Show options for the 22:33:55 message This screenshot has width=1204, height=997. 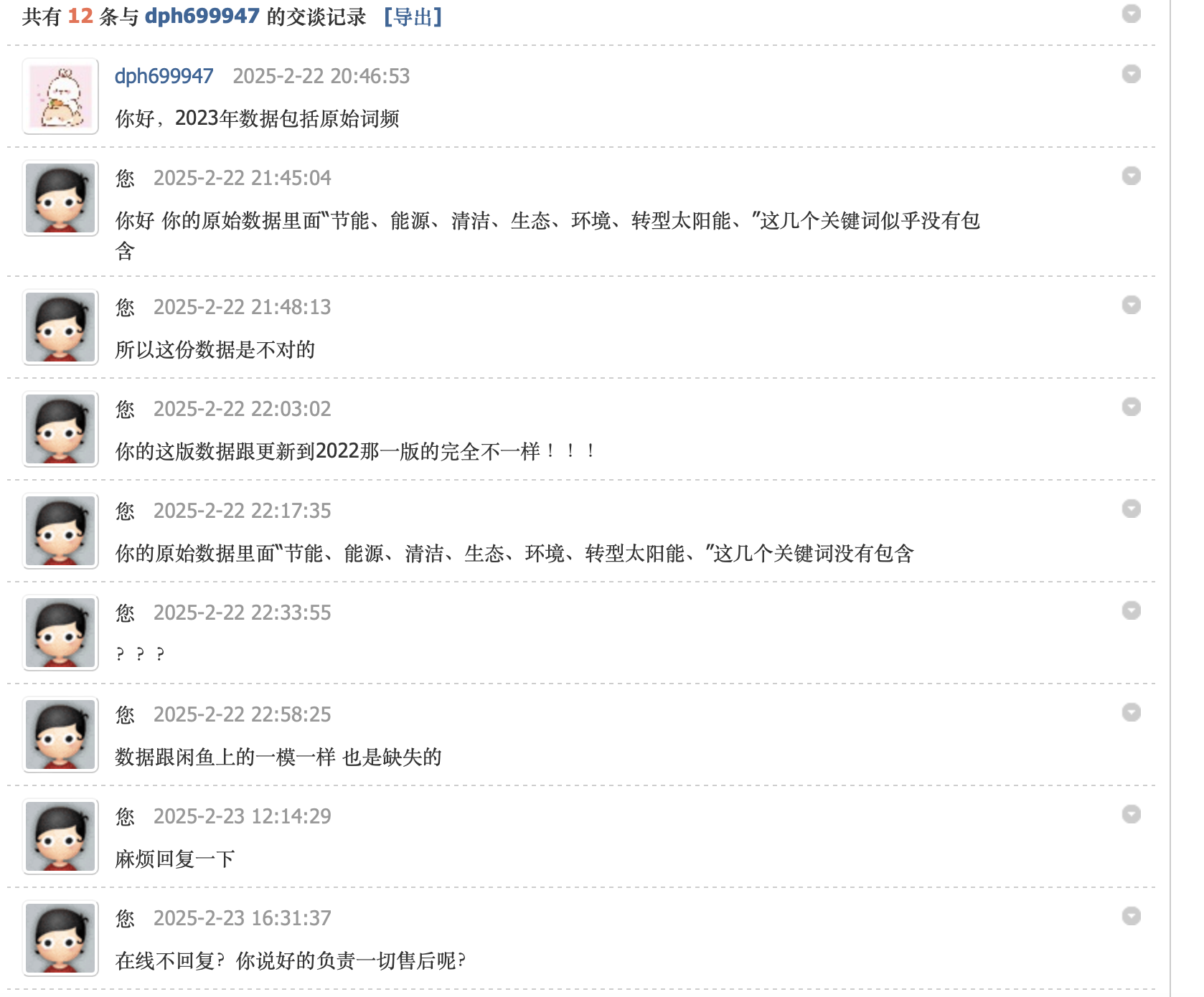coord(1131,610)
